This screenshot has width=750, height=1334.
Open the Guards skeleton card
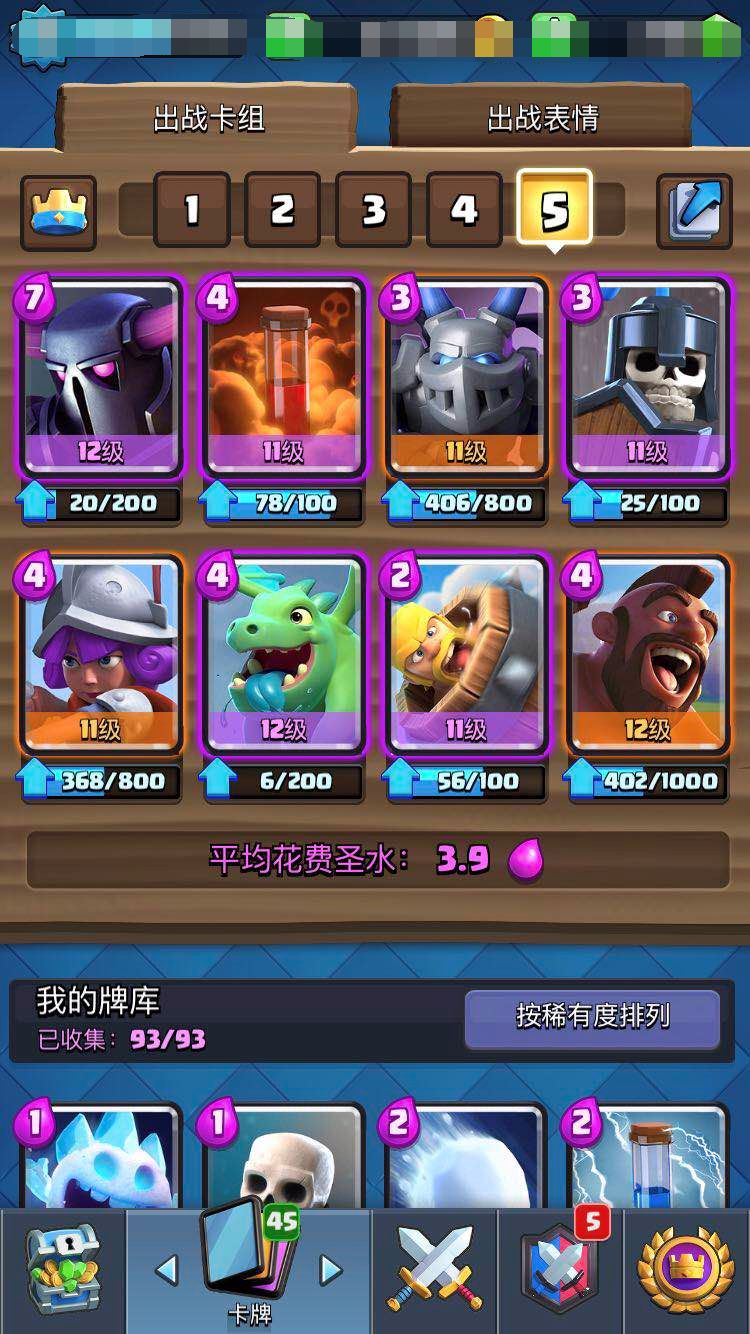click(x=647, y=378)
